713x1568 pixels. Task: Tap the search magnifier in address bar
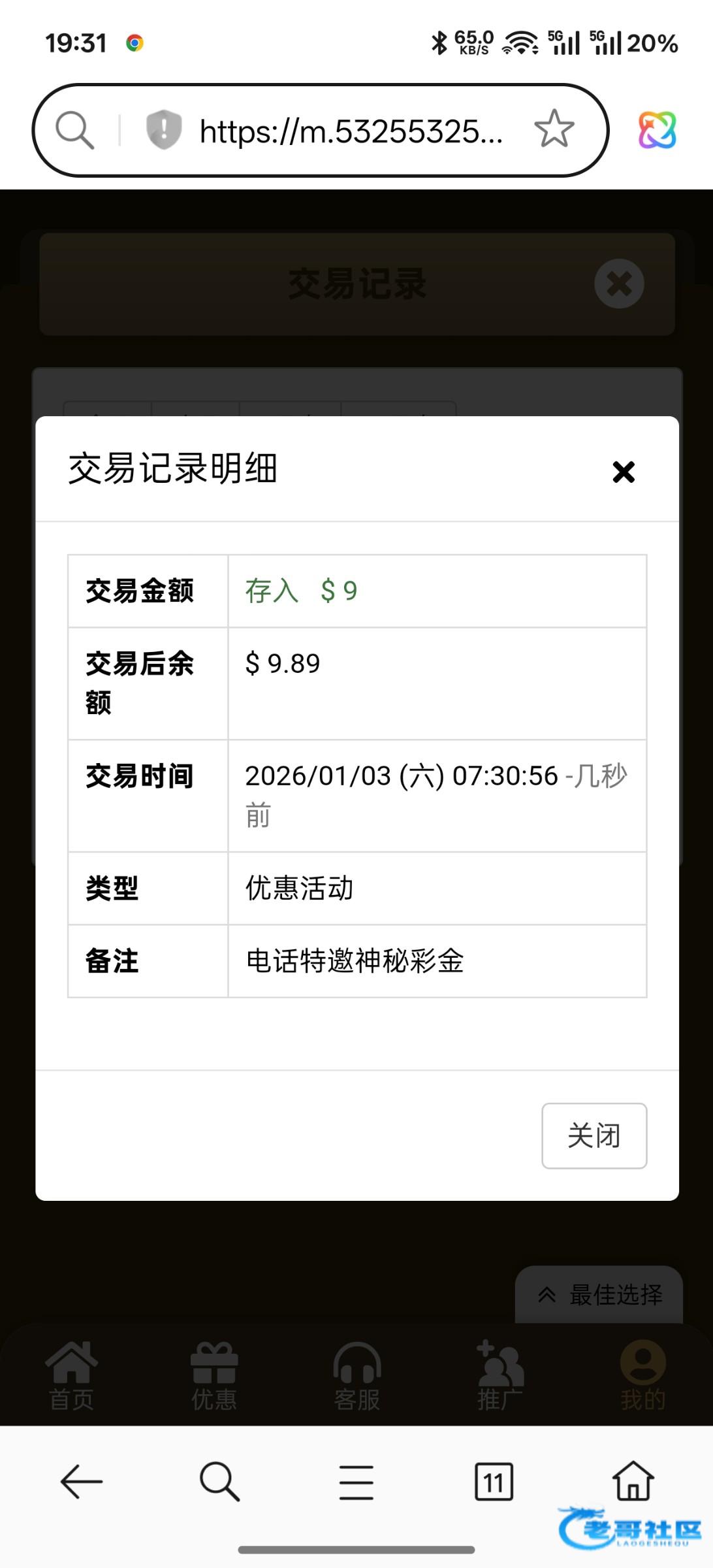tap(74, 130)
